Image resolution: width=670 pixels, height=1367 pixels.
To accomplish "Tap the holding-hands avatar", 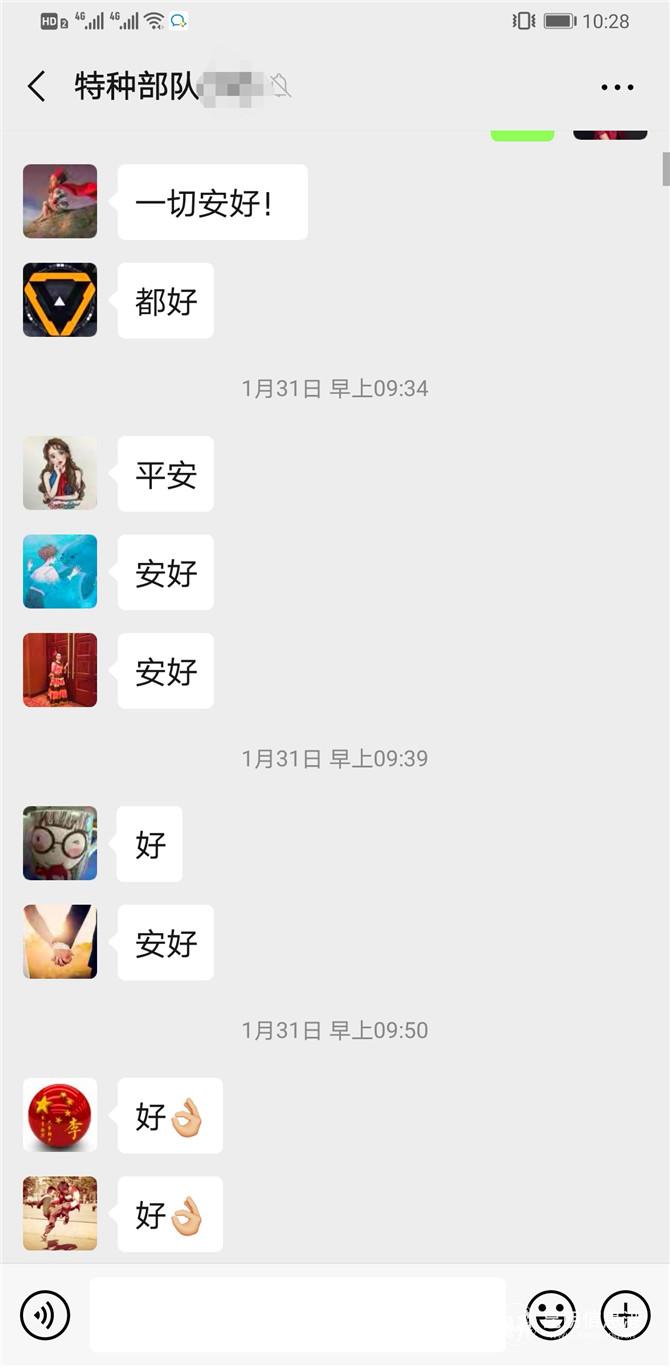I will click(x=60, y=942).
